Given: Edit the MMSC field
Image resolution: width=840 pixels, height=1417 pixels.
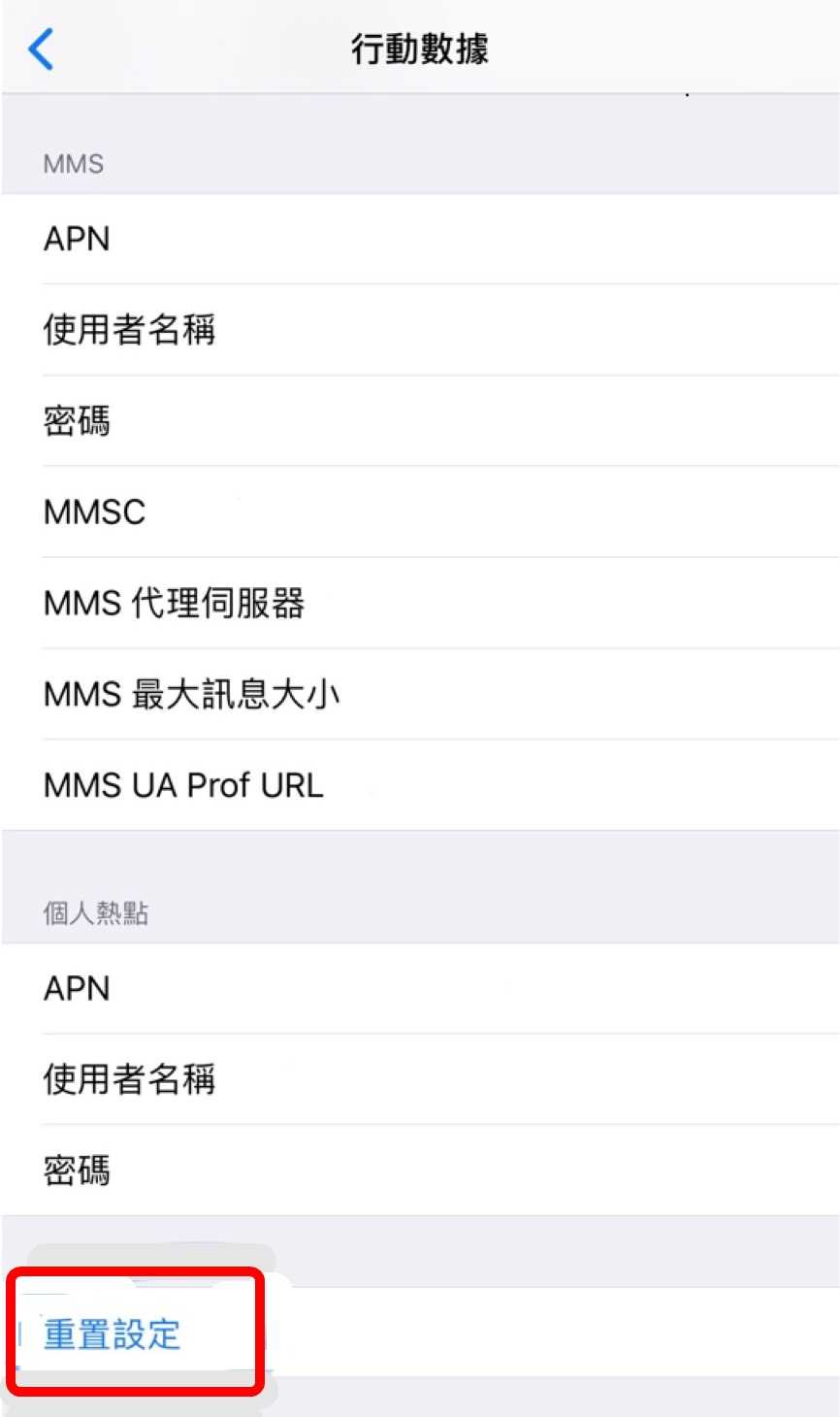Looking at the screenshot, I should tap(420, 511).
